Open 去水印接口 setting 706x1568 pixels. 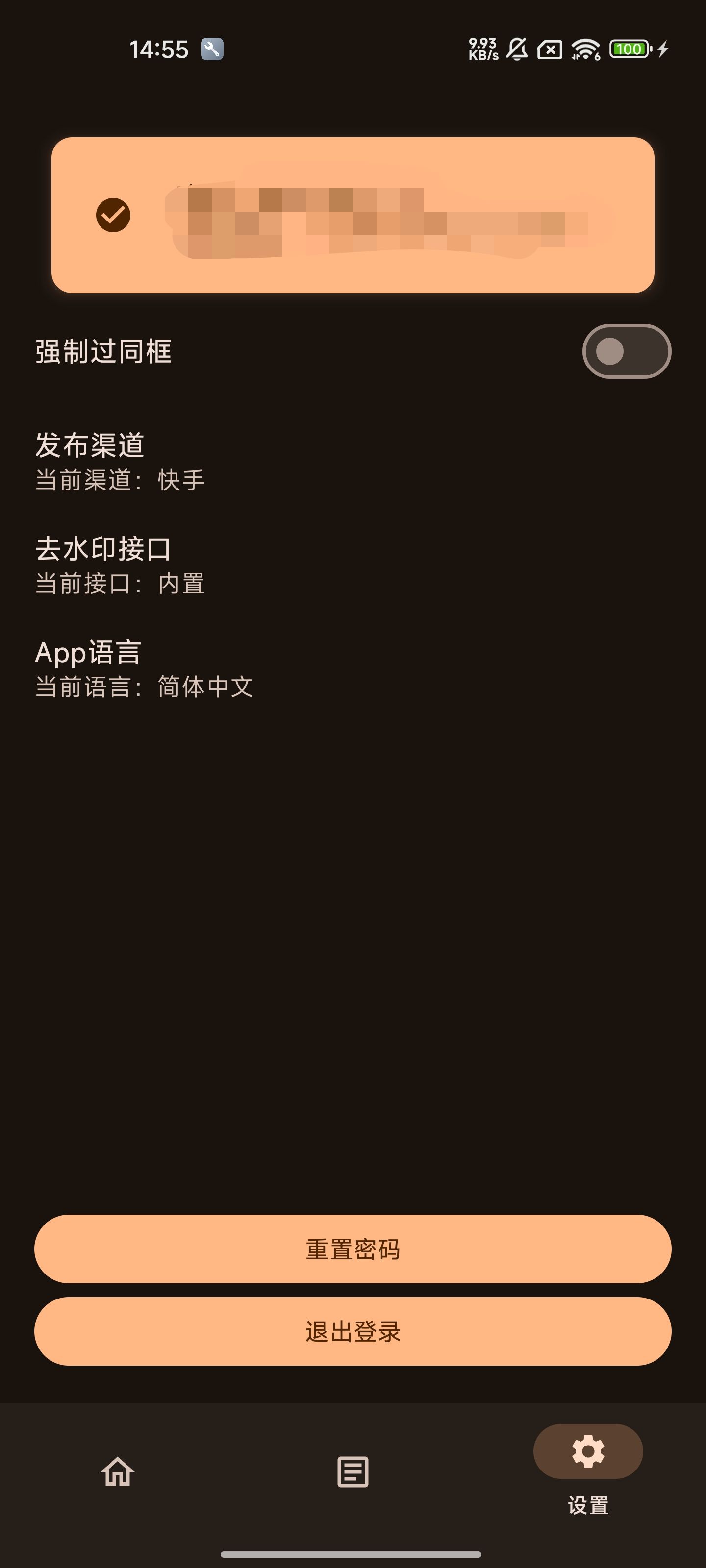[120, 565]
